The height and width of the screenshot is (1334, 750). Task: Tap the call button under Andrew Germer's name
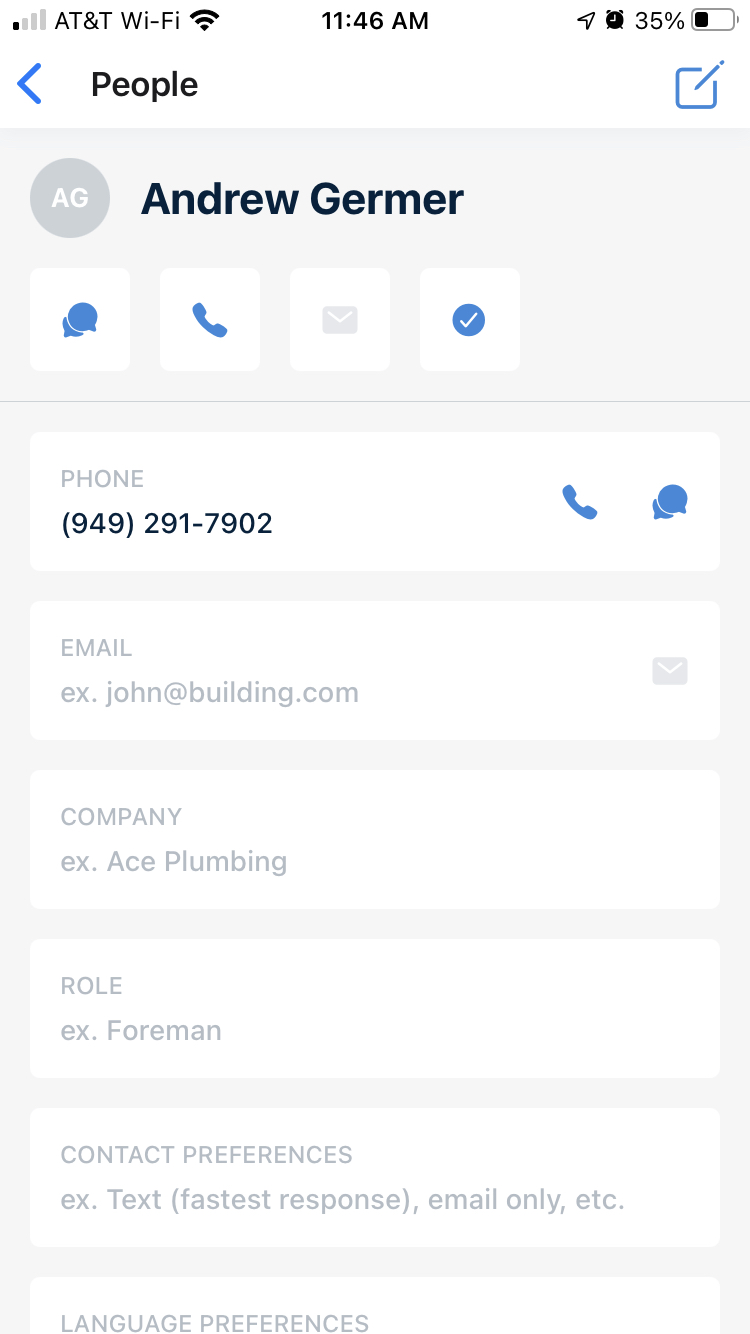(210, 320)
